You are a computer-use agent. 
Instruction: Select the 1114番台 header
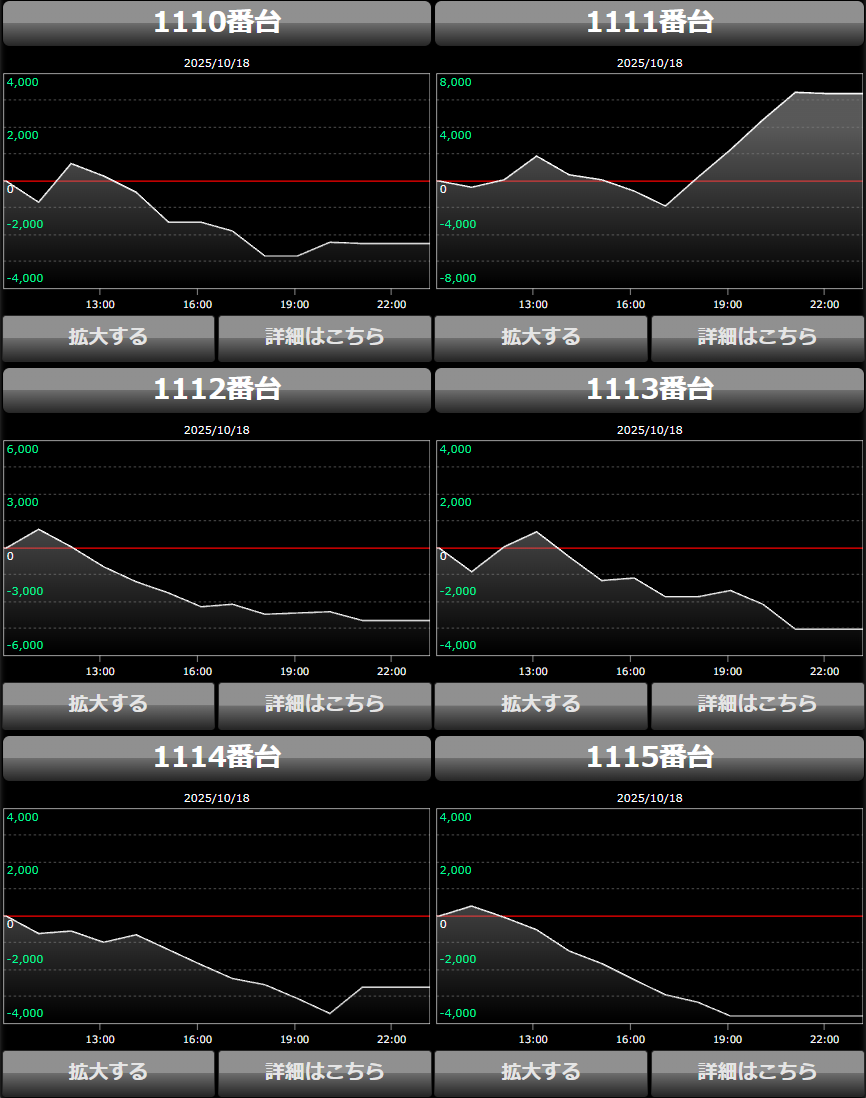point(216,758)
